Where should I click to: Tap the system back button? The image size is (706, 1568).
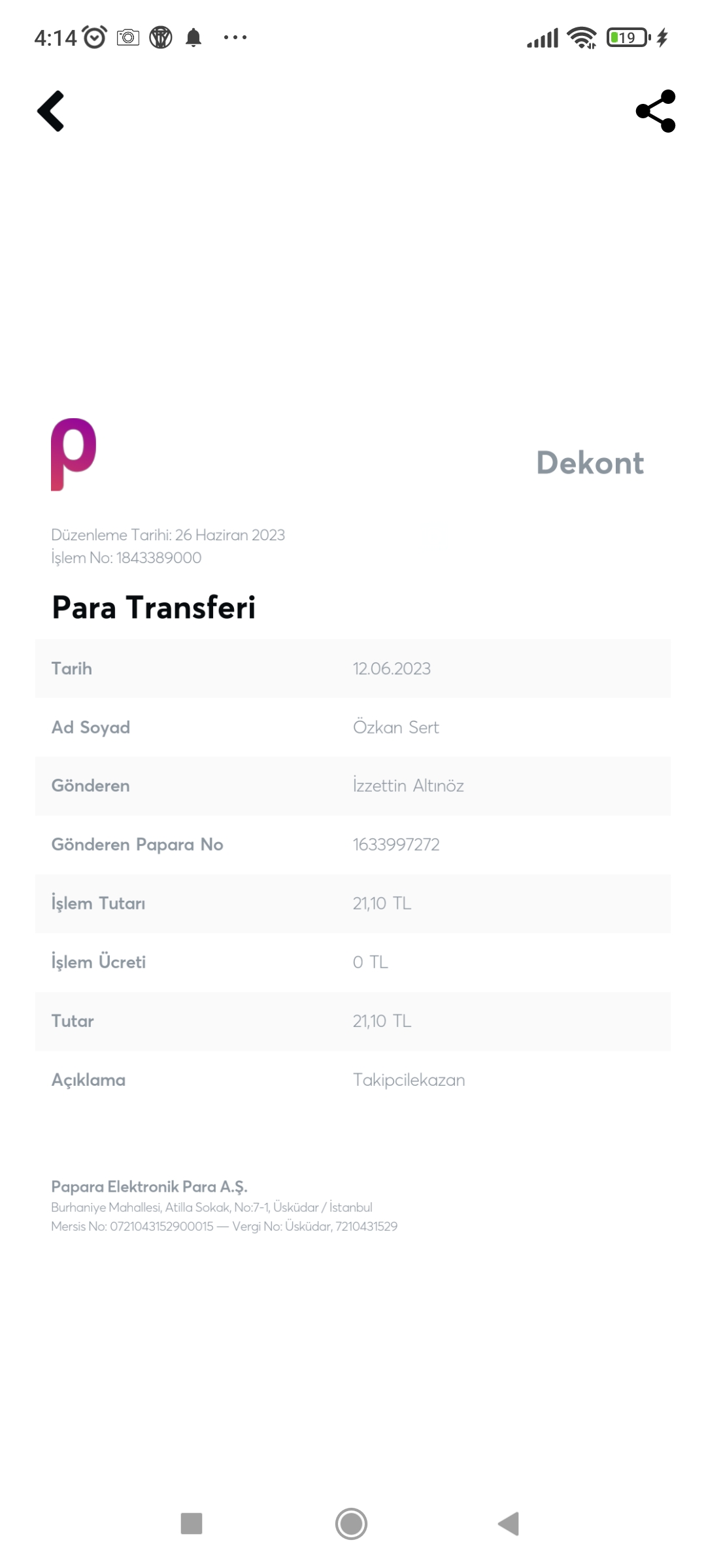point(509,1524)
